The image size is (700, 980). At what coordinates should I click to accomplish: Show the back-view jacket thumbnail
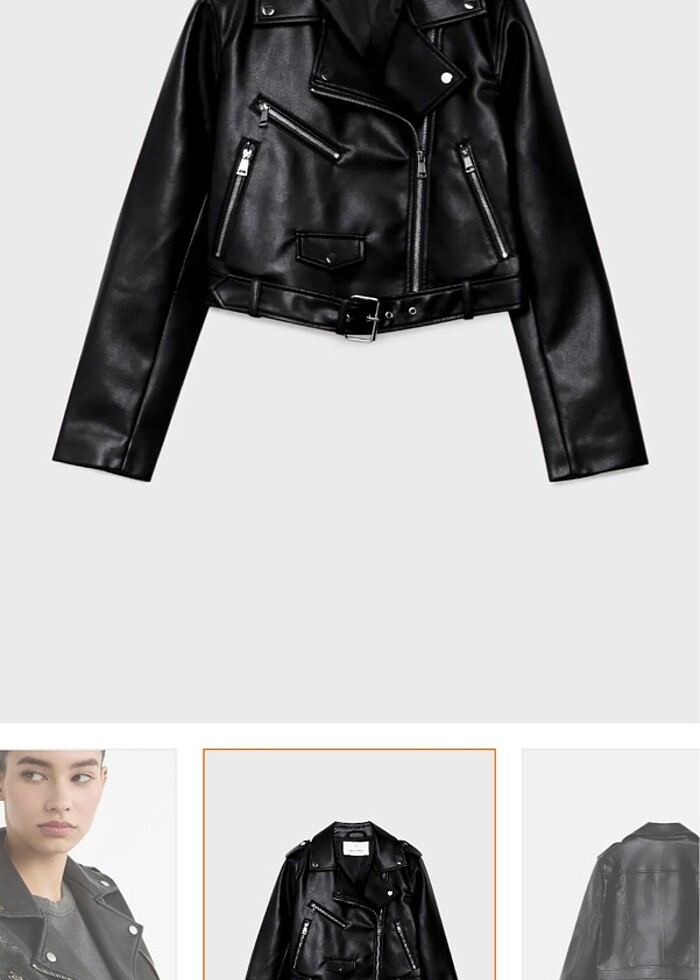pyautogui.click(x=611, y=865)
